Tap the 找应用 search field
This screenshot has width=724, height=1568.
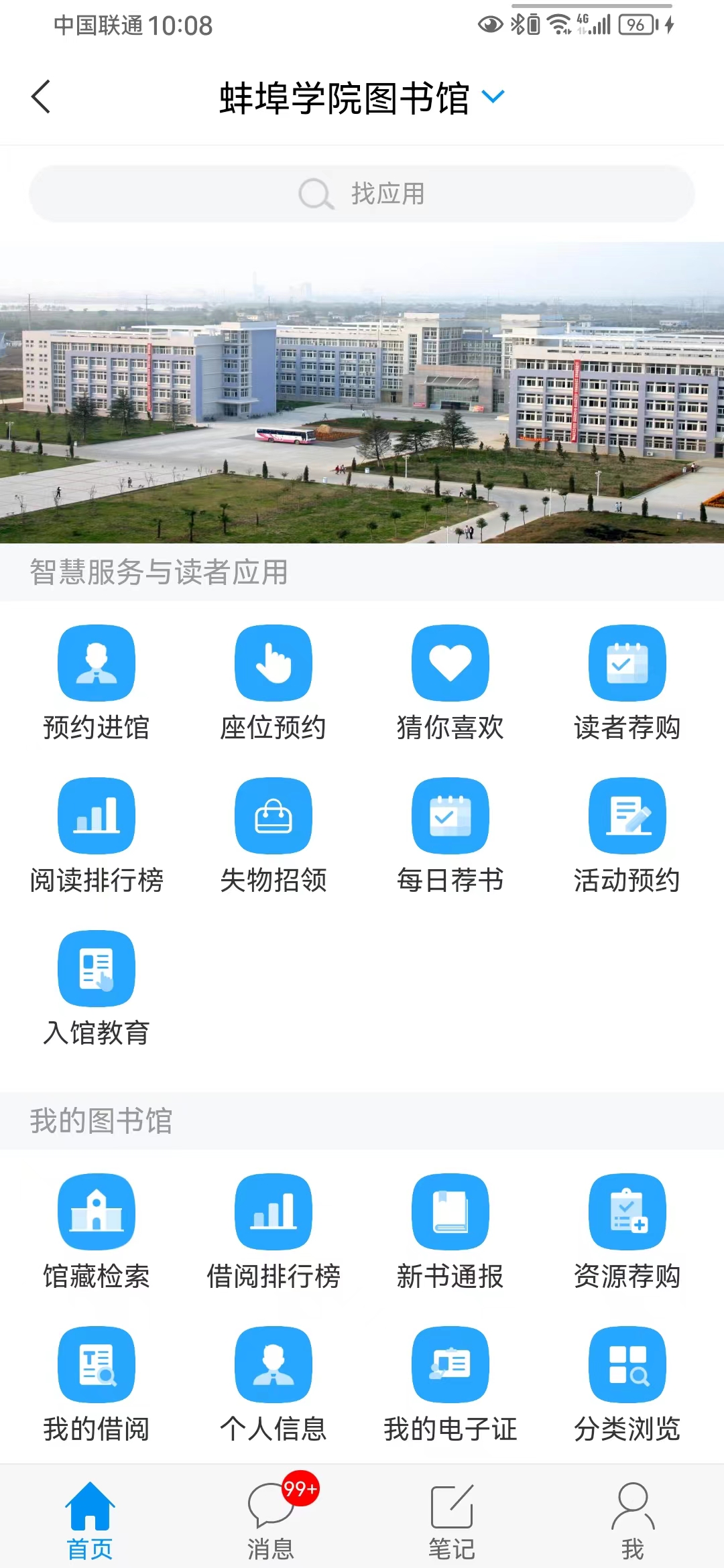click(x=362, y=194)
